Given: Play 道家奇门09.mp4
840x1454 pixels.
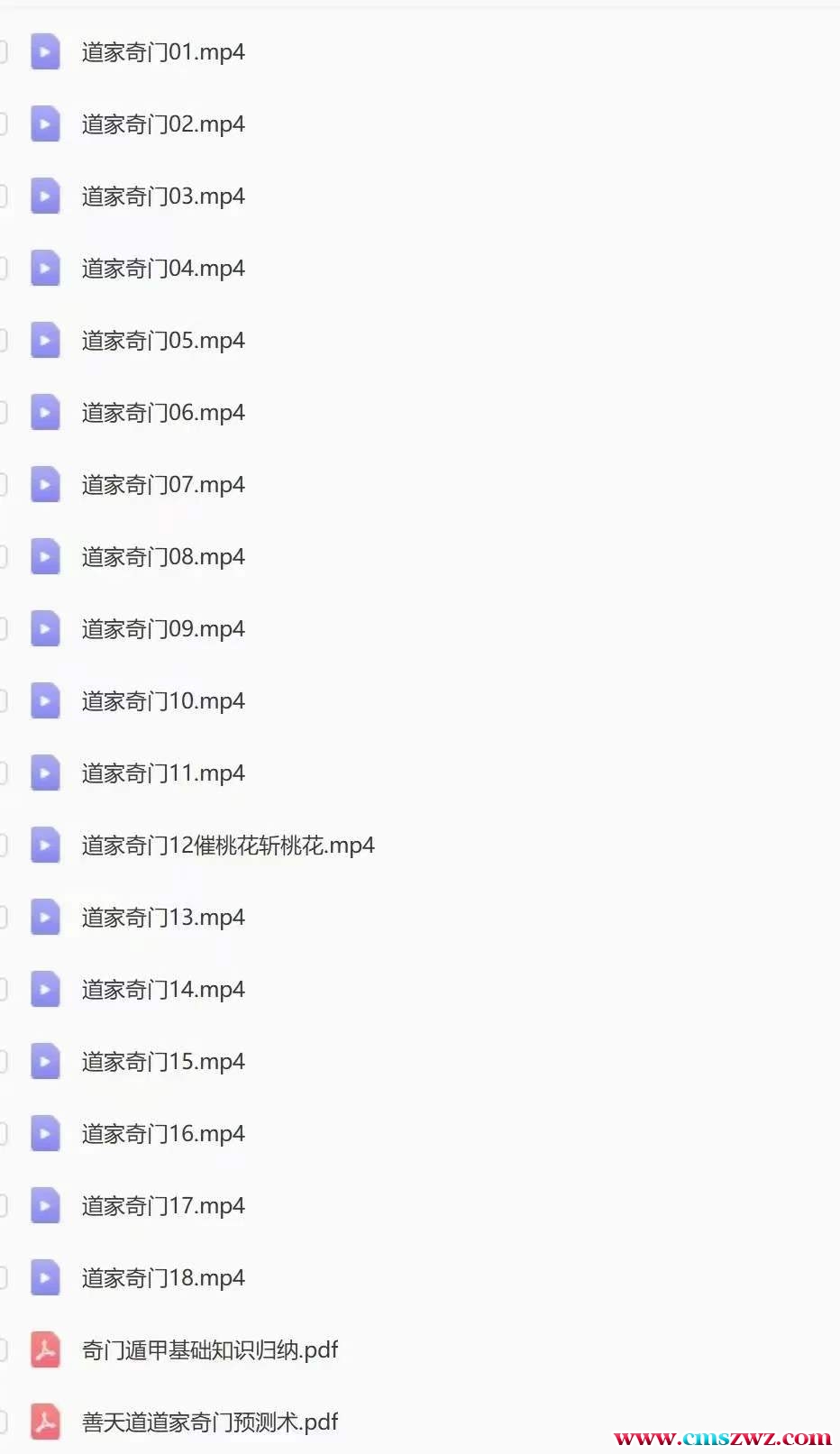Looking at the screenshot, I should click(163, 629).
